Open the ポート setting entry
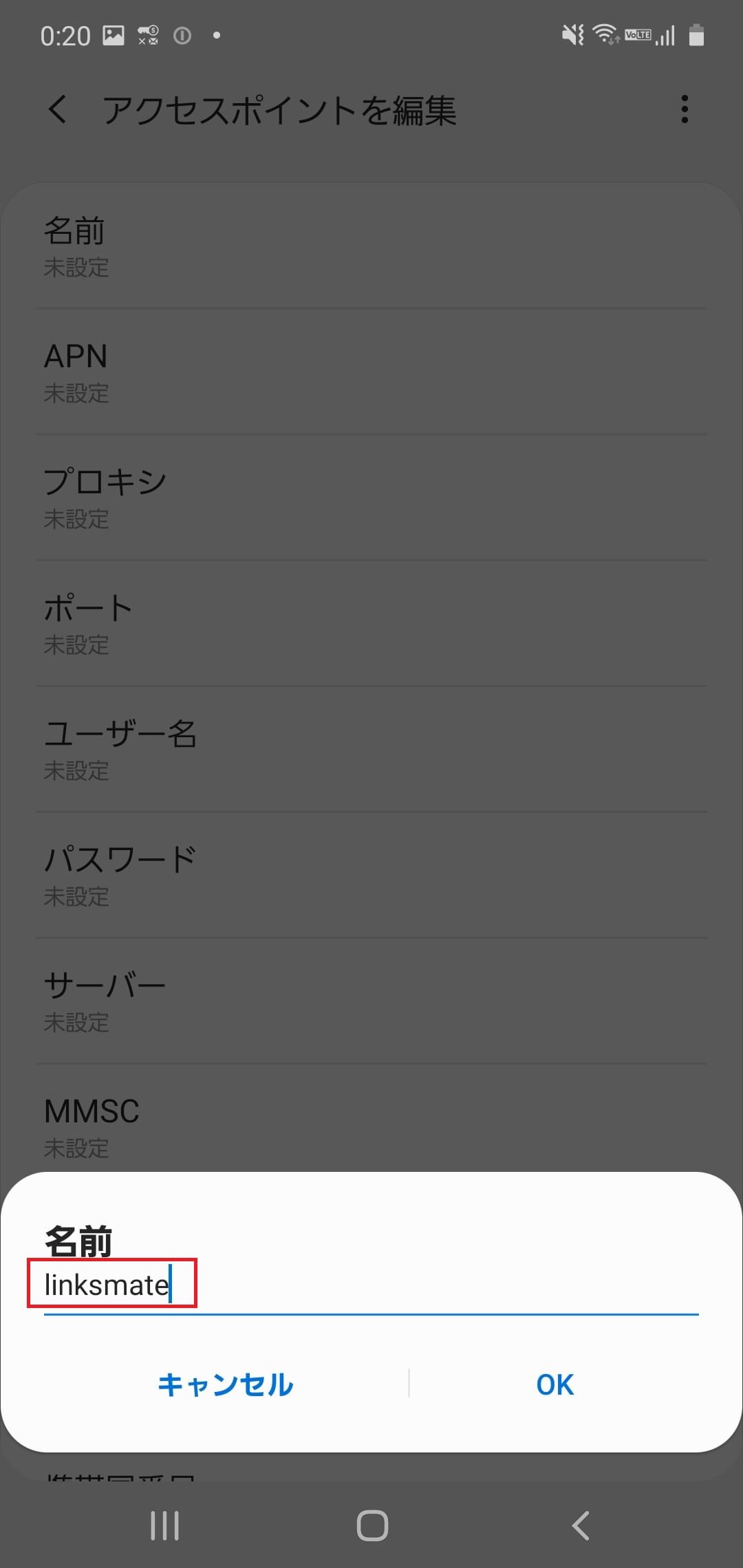Screen dimensions: 743x1568 click(x=371, y=622)
